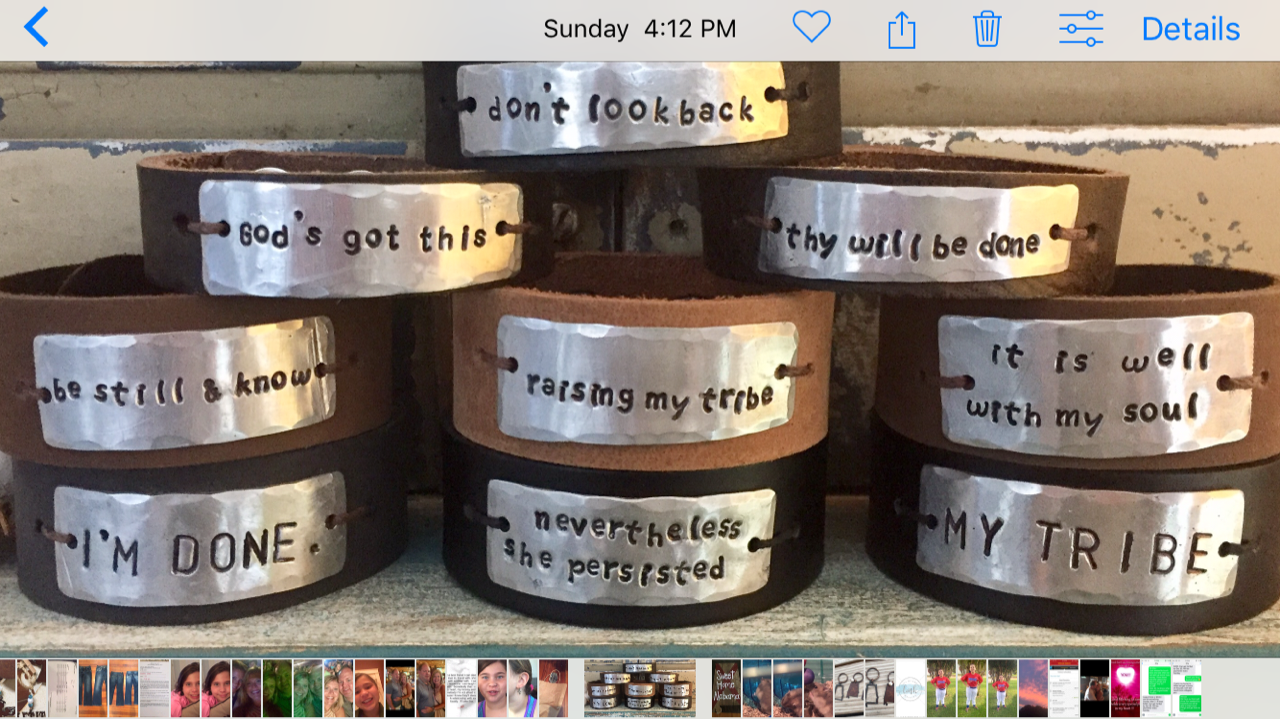Select the current stacked bracelets thumbnail
Viewport: 1280px width, 719px height.
640,688
